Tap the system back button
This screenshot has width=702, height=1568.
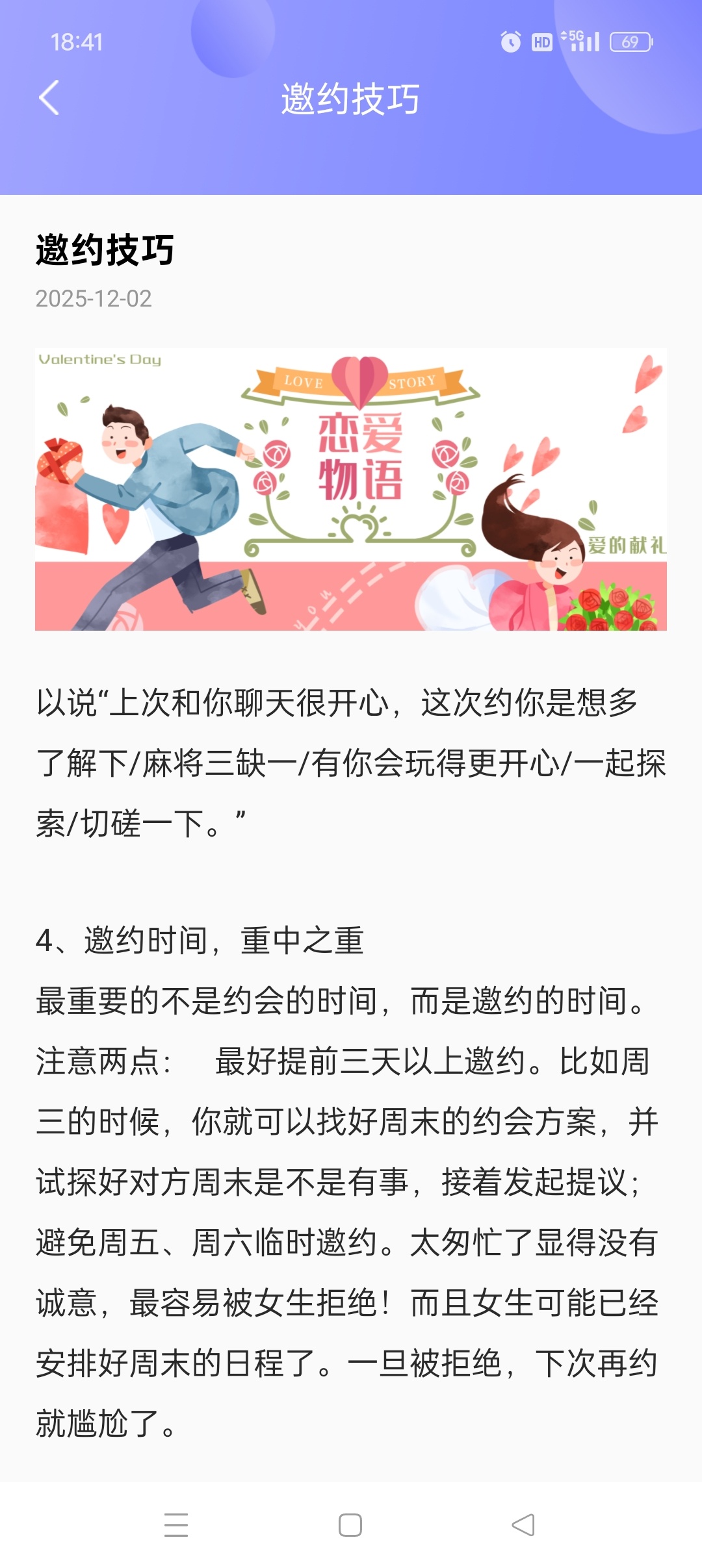point(523,1524)
